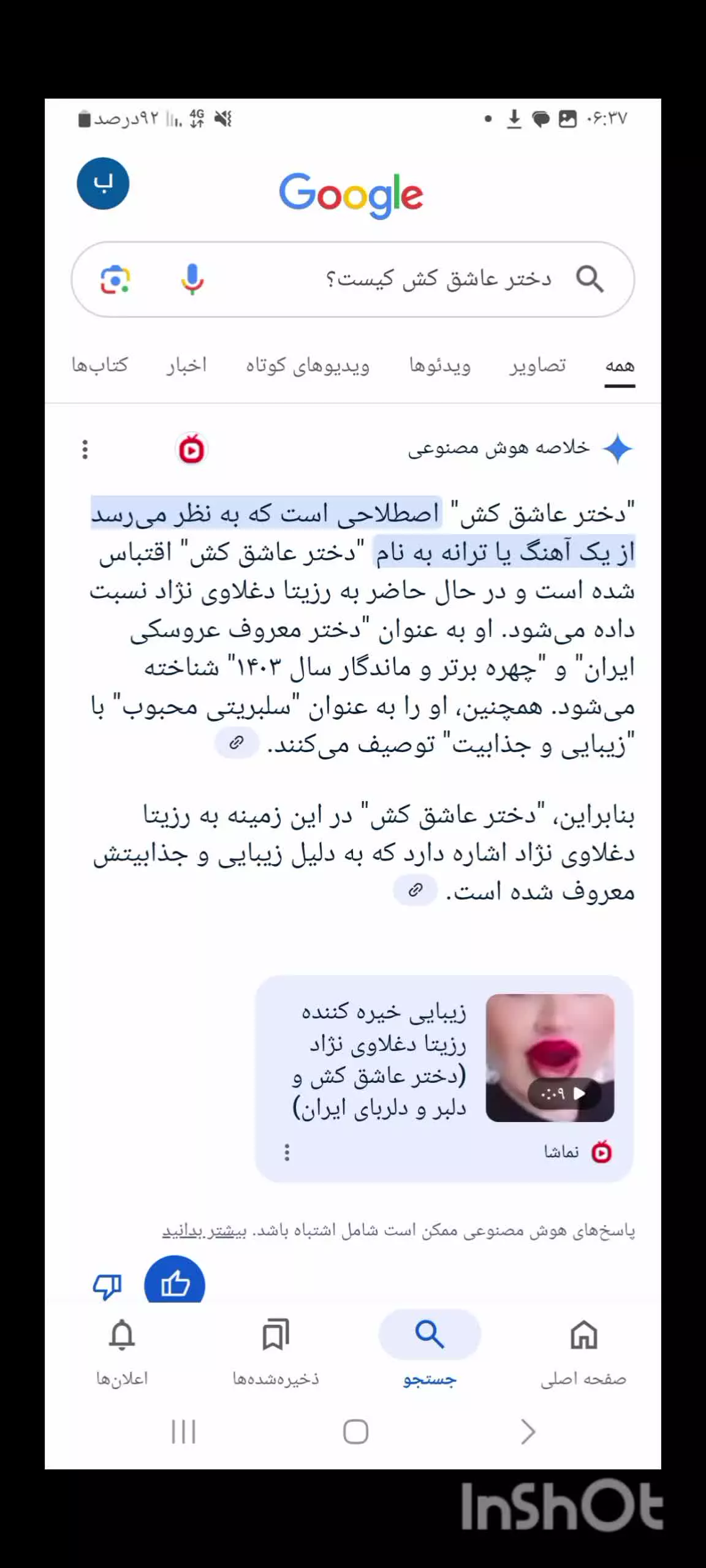Open the source link after توصیف می‌کنند
The width and height of the screenshot is (706, 1568).
click(x=237, y=744)
